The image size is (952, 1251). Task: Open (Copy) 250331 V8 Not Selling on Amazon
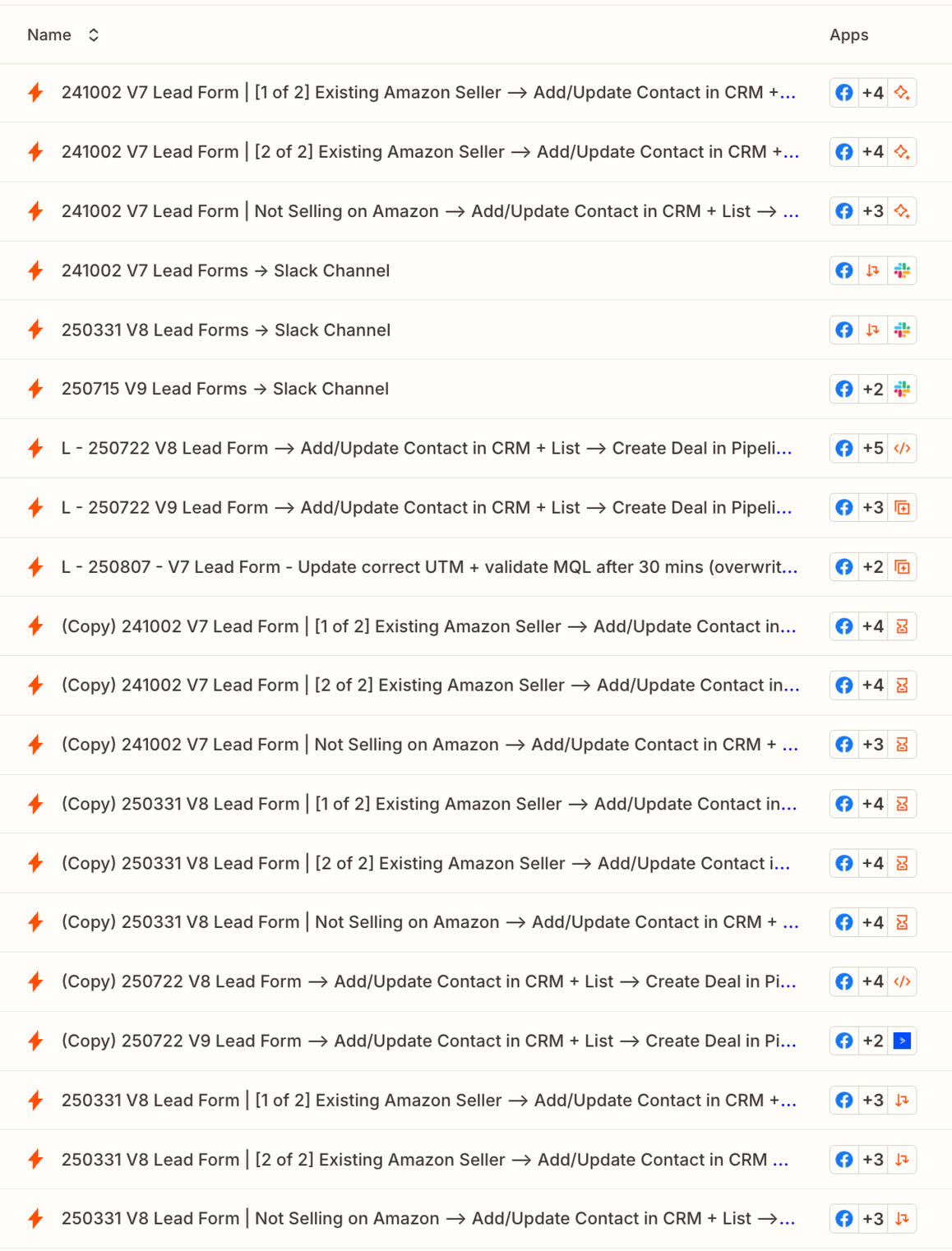tap(427, 922)
